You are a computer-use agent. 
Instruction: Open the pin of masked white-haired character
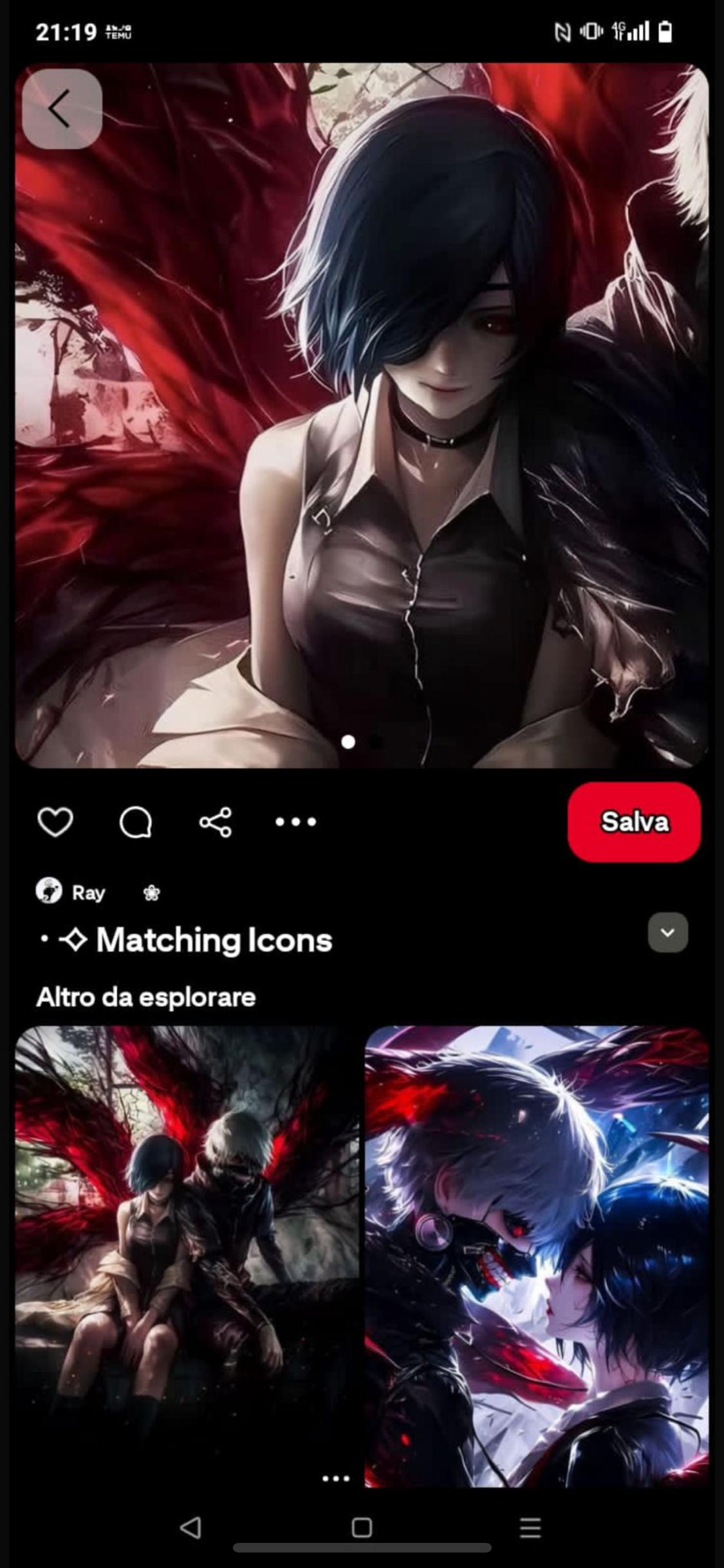tap(537, 1255)
